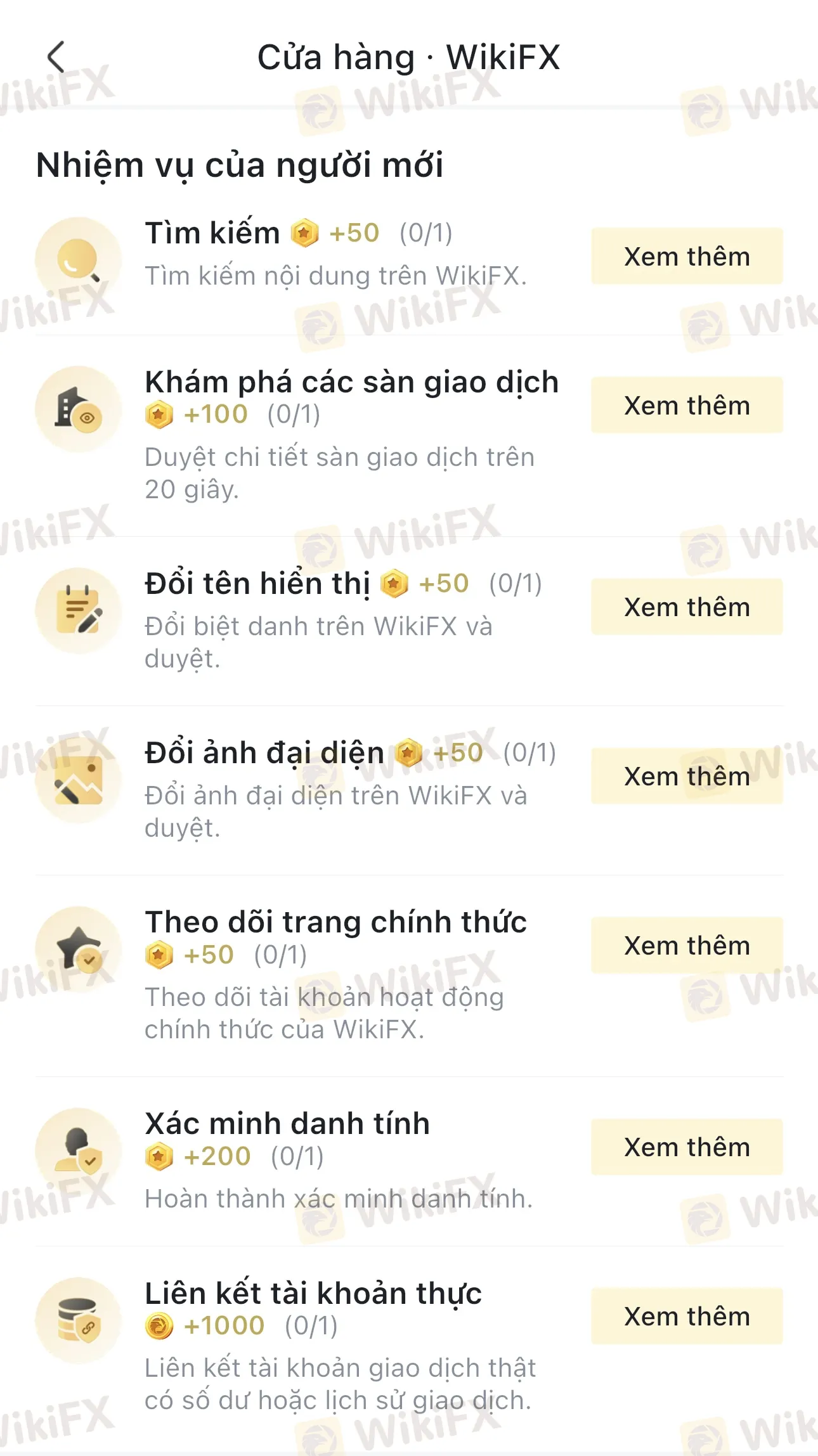
Task: Tap Xem thêm for Đổi ảnh đại diện
Action: click(687, 776)
